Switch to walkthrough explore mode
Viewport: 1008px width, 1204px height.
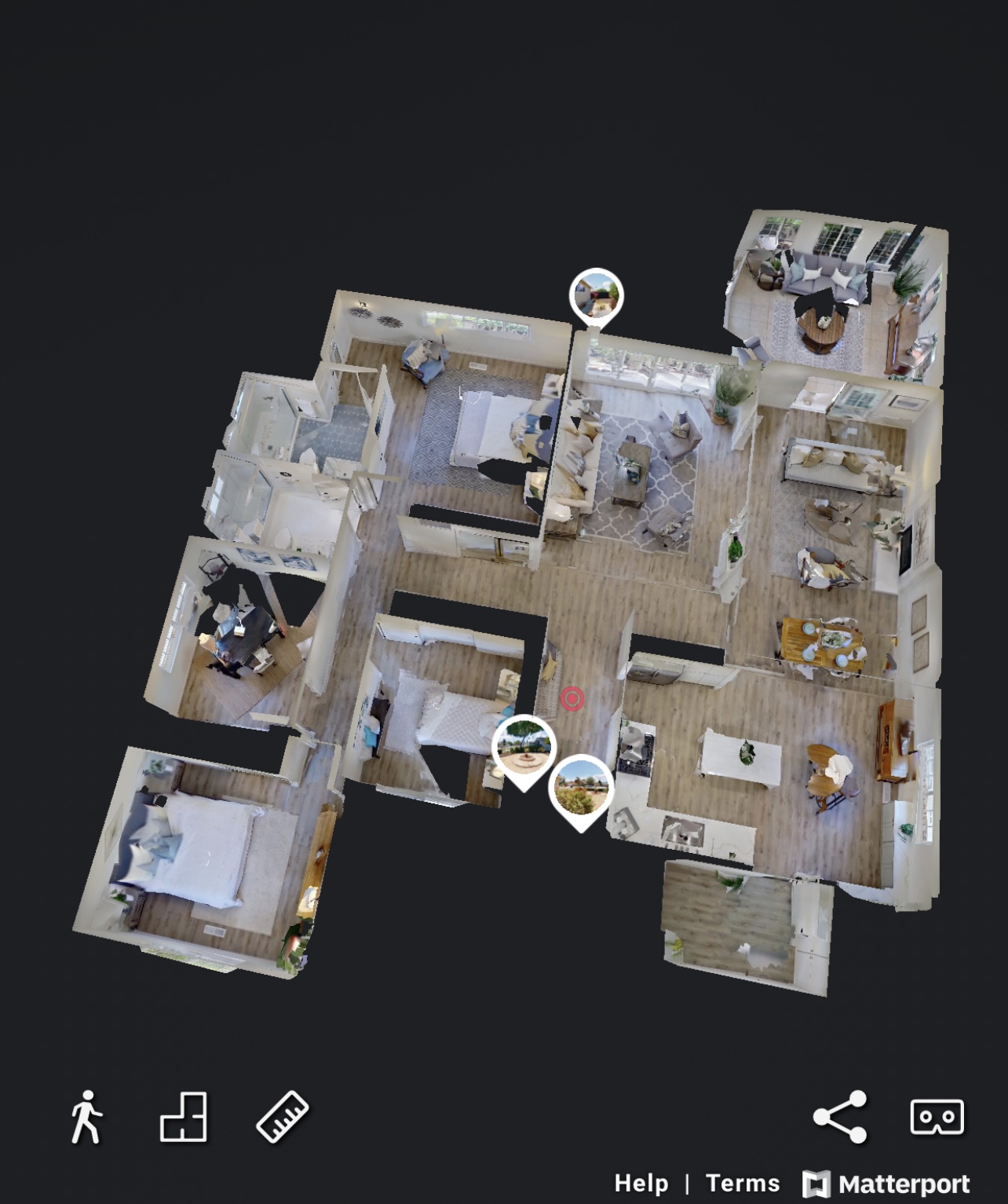coord(86,1116)
